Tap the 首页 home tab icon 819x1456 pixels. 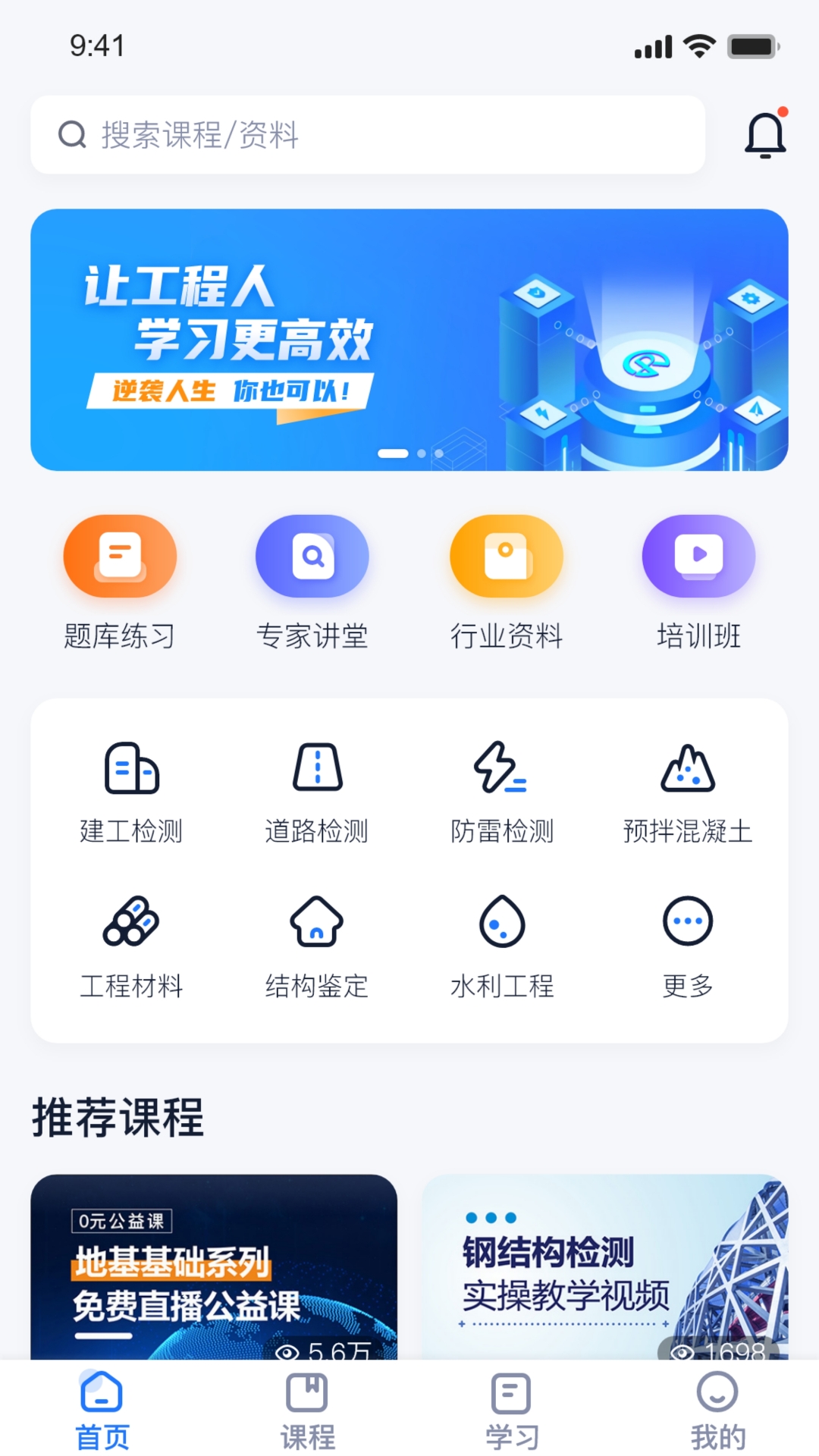(102, 1404)
